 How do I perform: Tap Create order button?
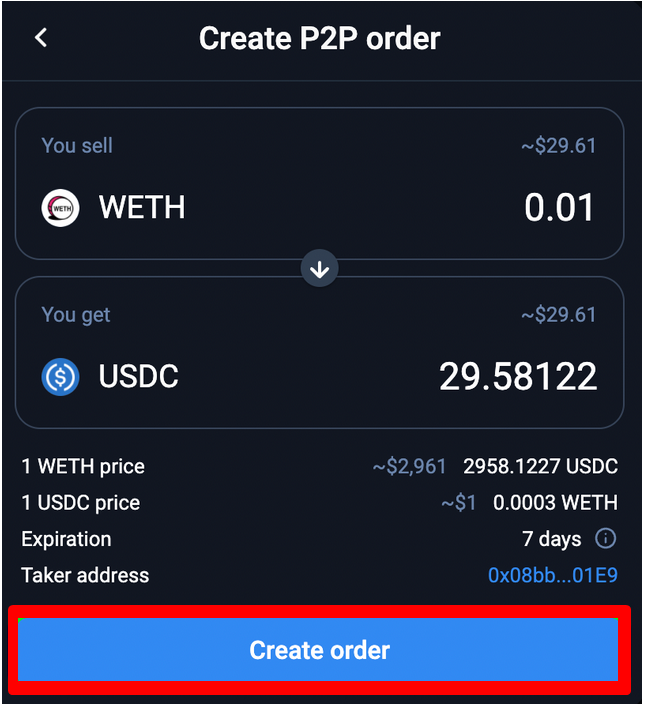(x=319, y=650)
